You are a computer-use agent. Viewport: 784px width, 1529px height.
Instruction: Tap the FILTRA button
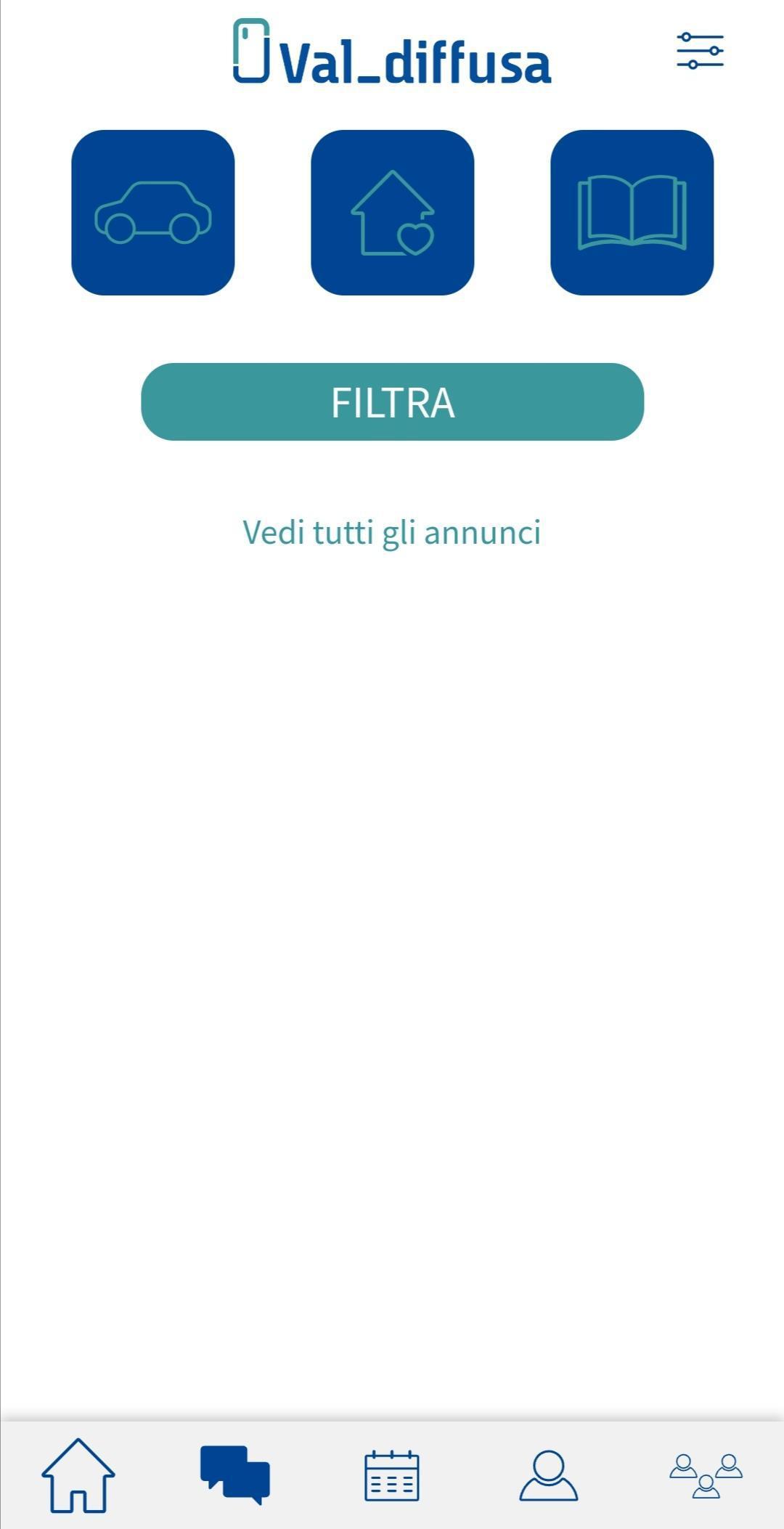393,401
